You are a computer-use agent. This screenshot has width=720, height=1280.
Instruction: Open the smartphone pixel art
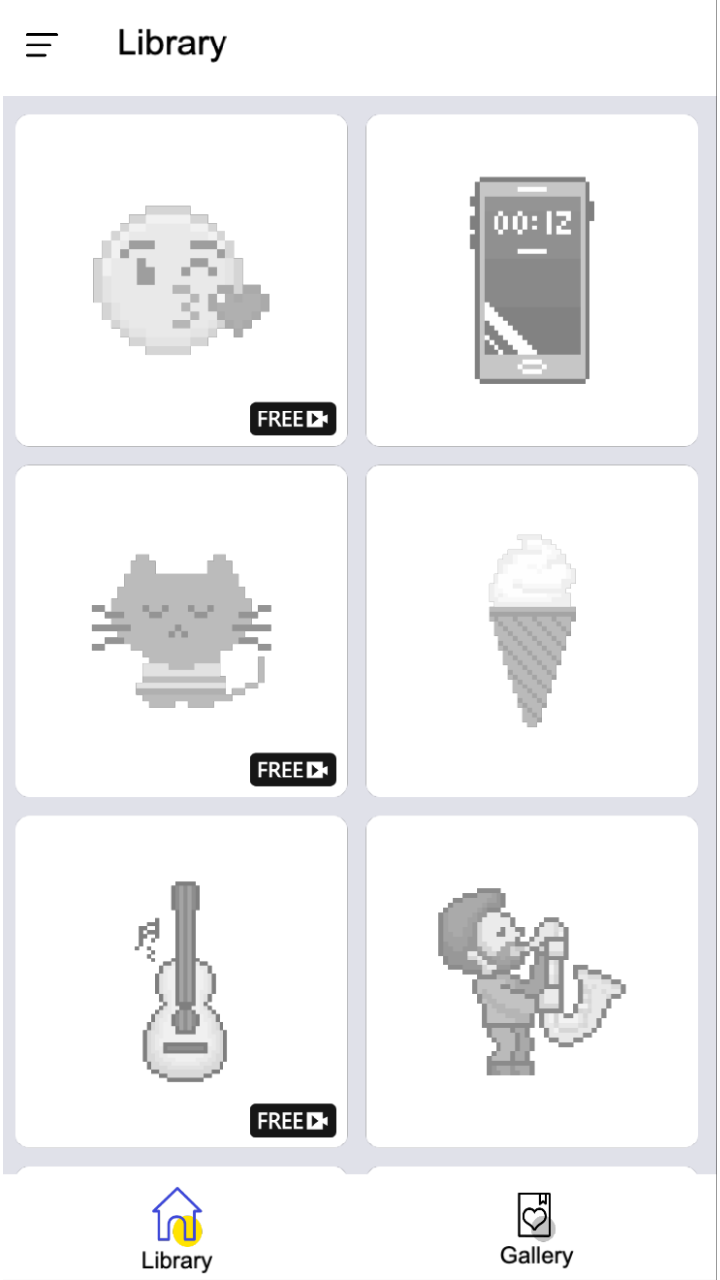pyautogui.click(x=532, y=280)
